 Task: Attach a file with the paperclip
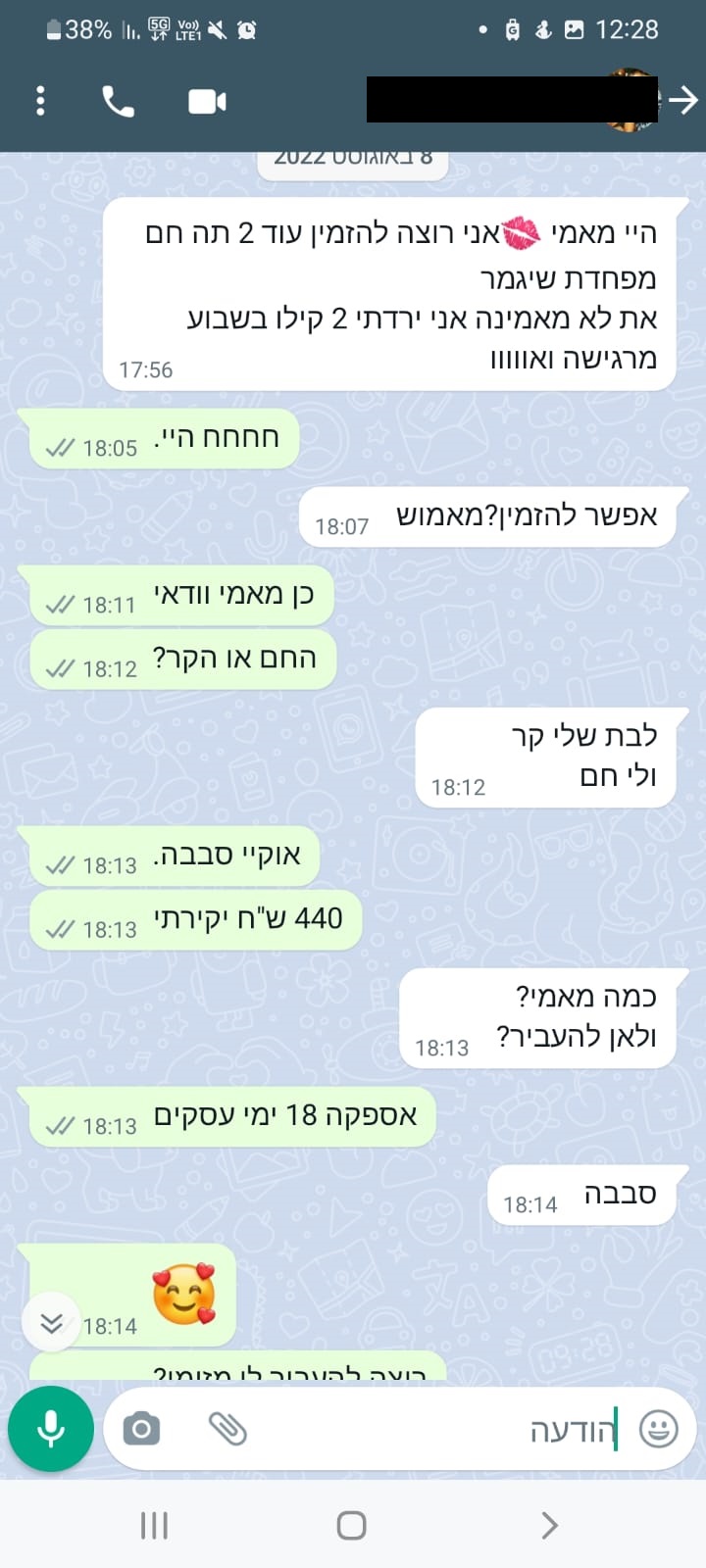click(x=227, y=1429)
